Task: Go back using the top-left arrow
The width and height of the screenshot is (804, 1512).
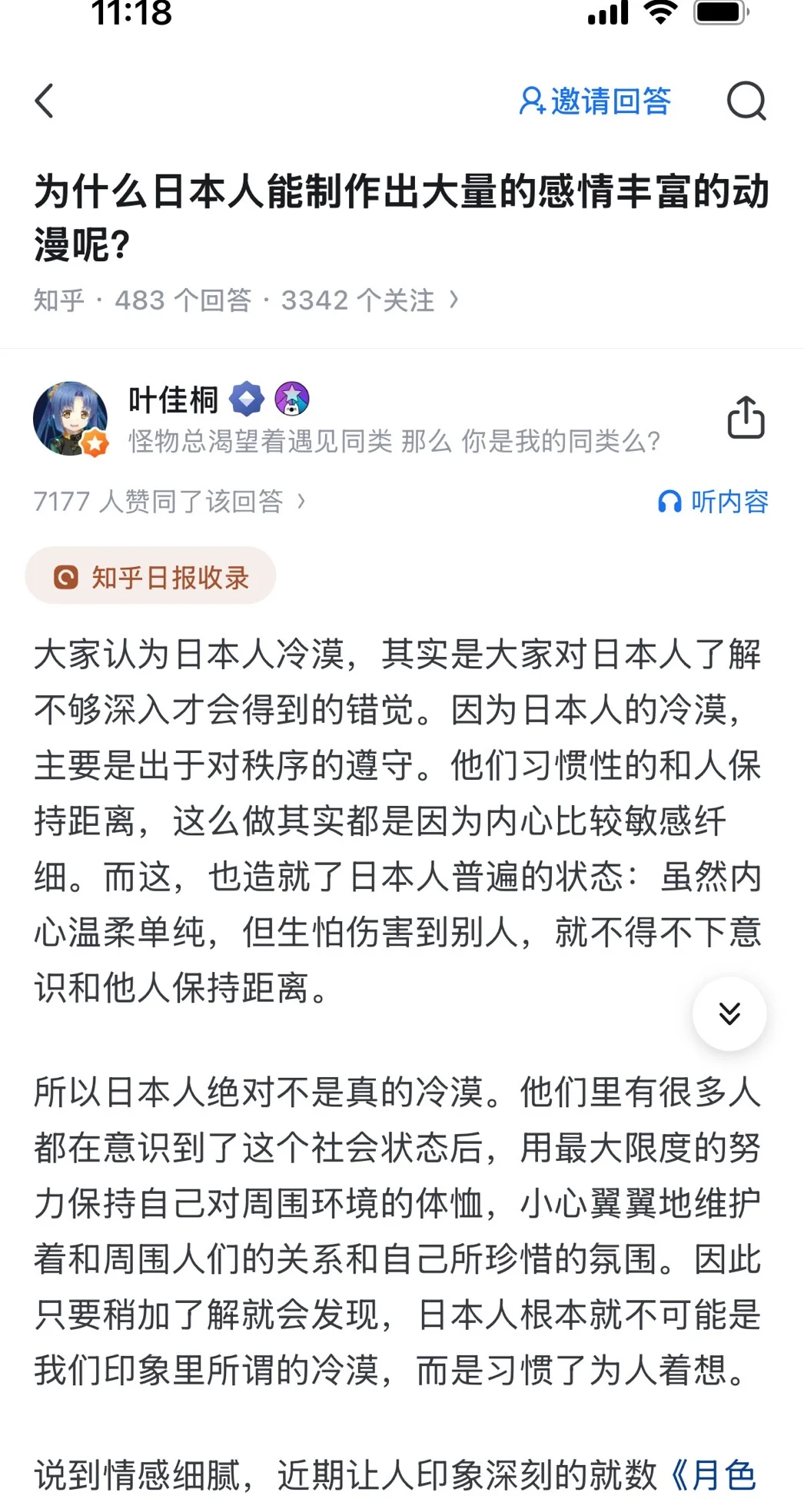Action: [x=45, y=101]
